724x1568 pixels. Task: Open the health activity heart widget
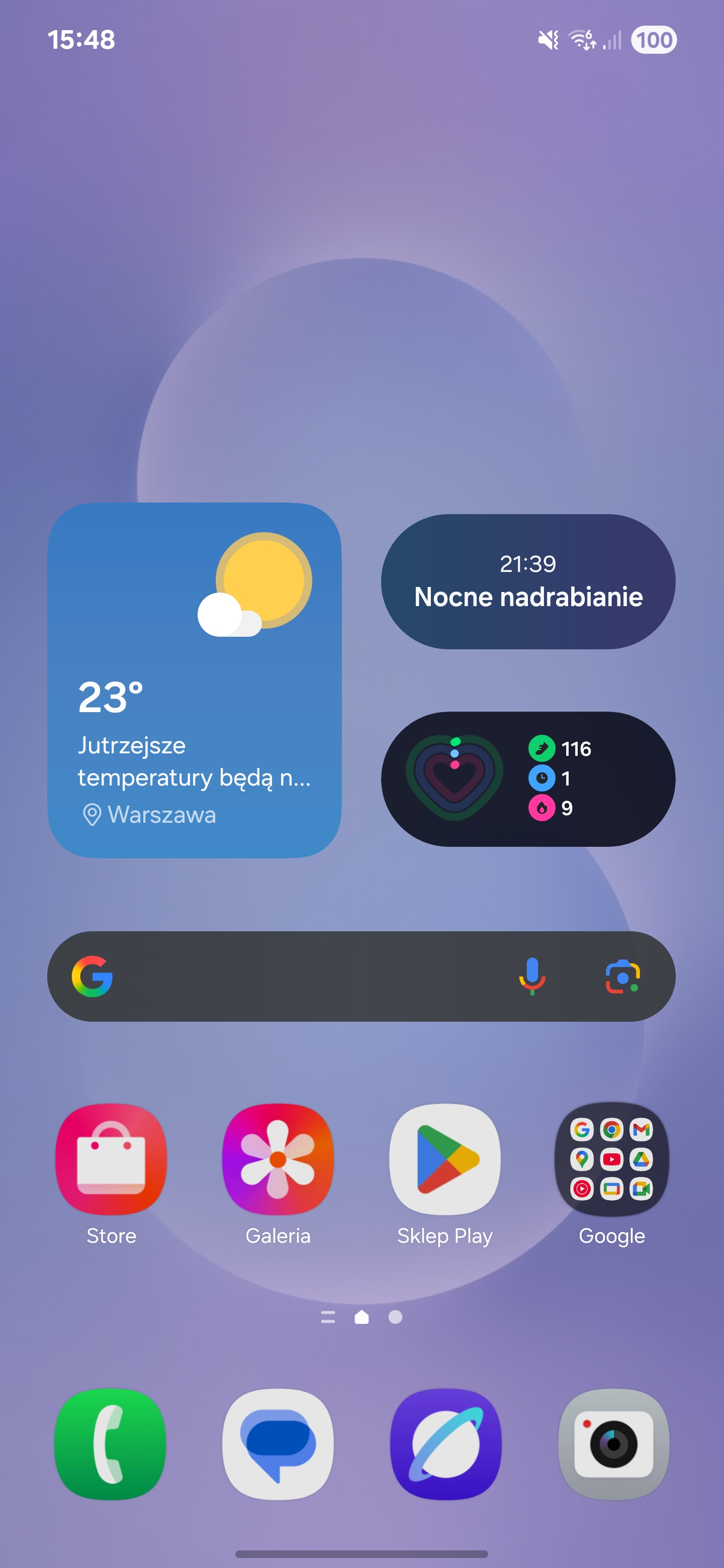[528, 778]
